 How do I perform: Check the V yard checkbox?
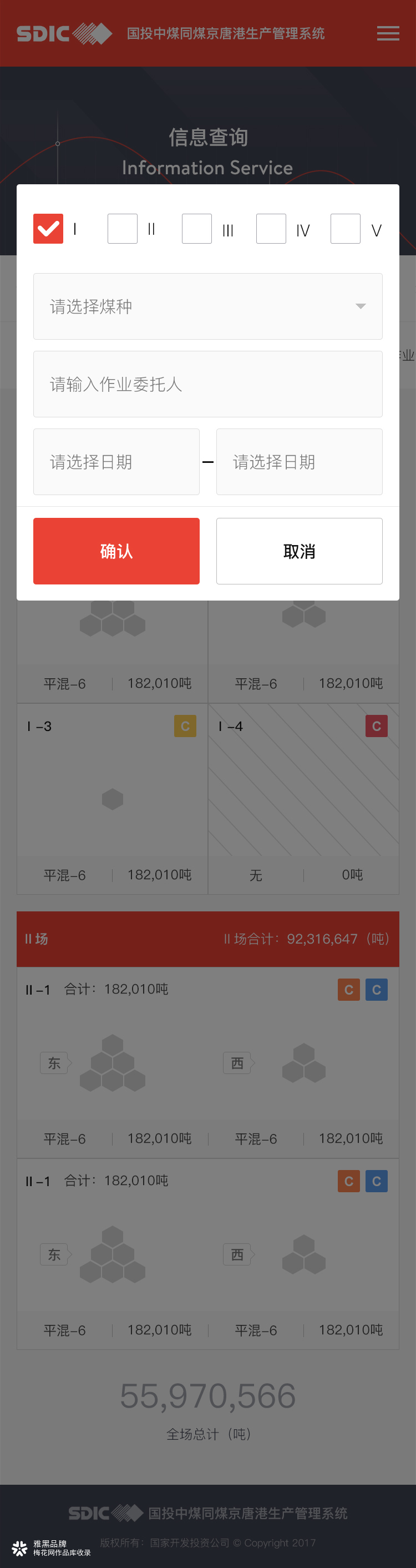(346, 229)
